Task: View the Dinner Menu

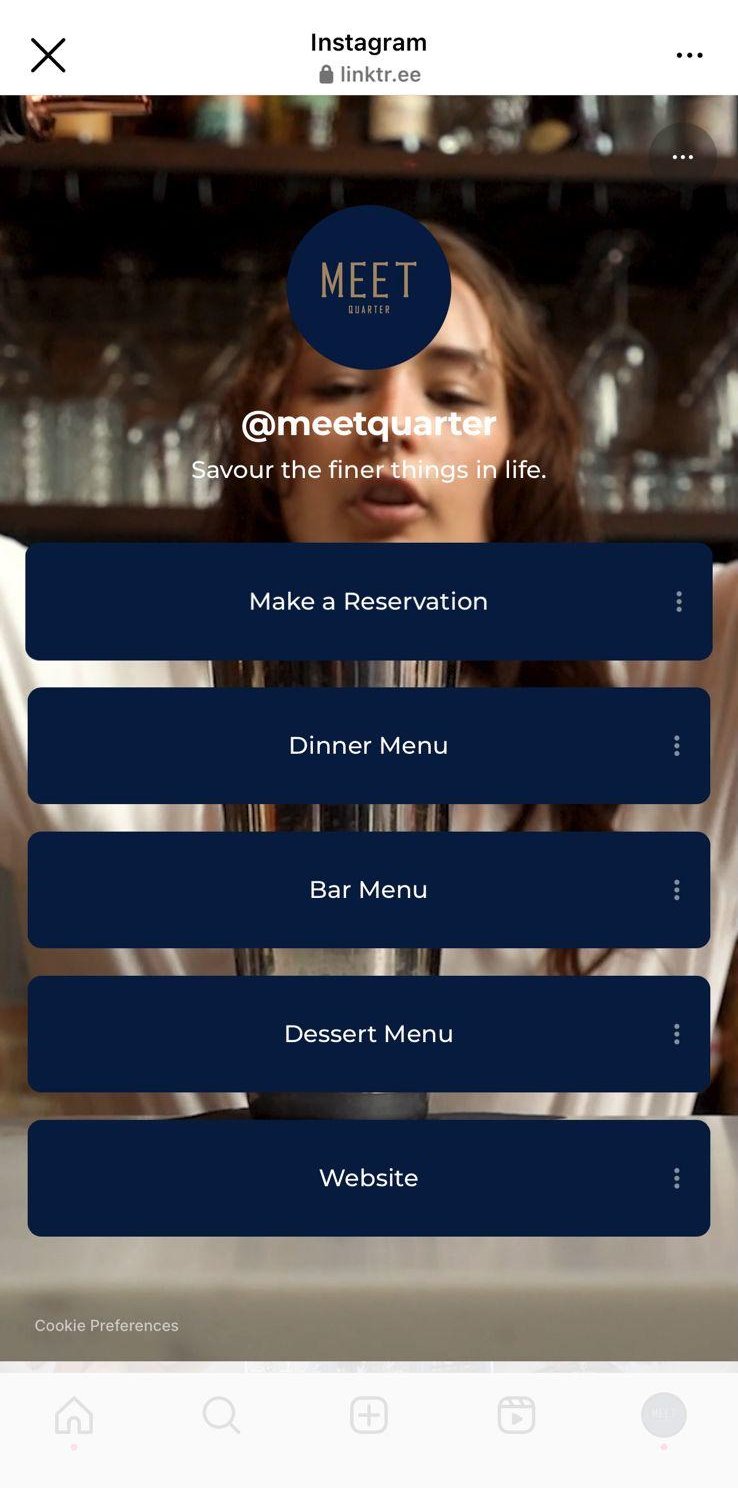Action: (368, 745)
